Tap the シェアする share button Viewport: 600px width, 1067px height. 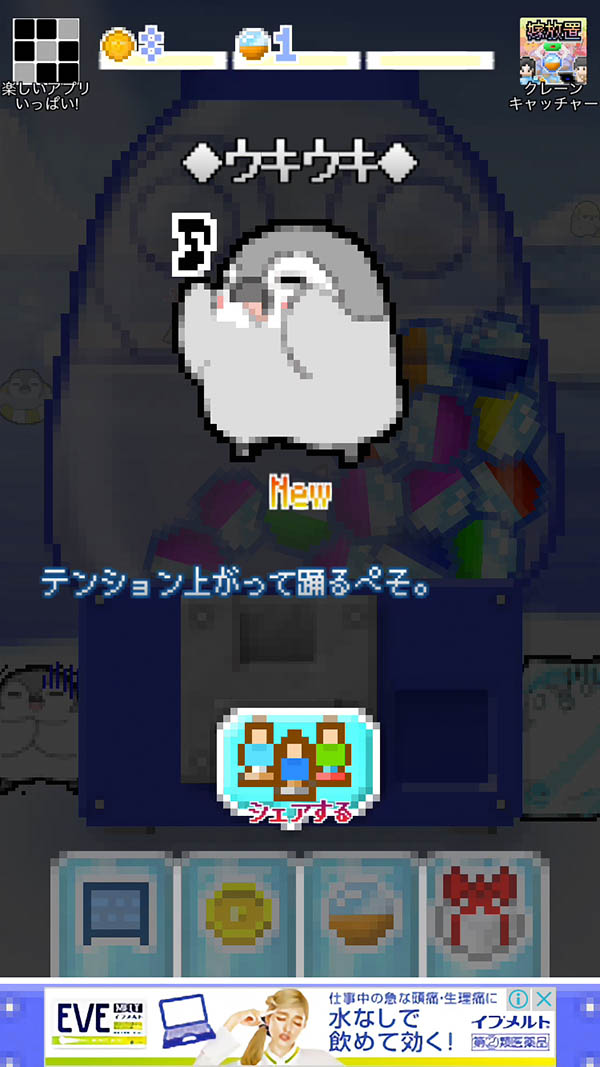(301, 765)
